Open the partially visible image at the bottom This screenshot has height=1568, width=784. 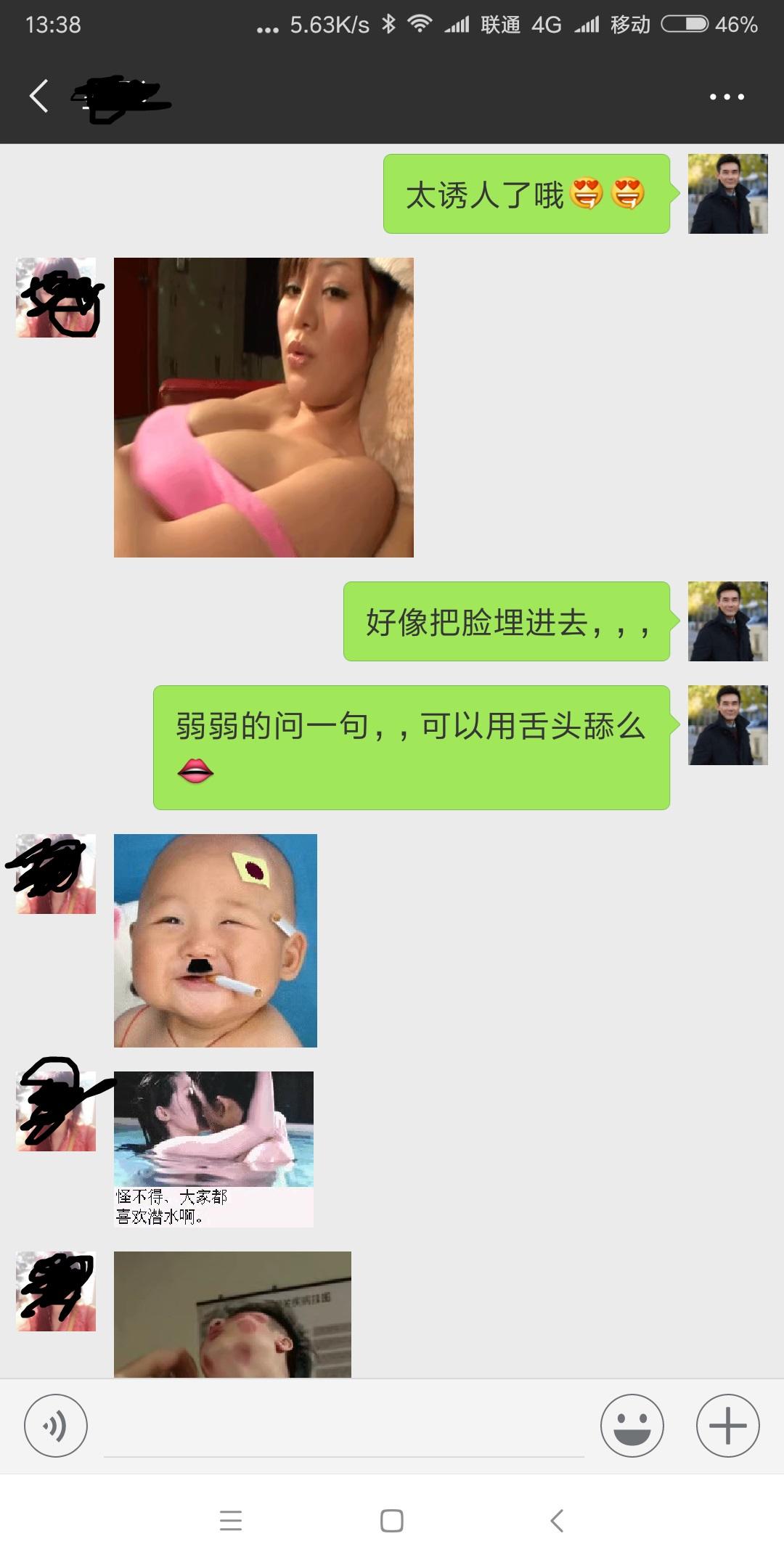(232, 1314)
